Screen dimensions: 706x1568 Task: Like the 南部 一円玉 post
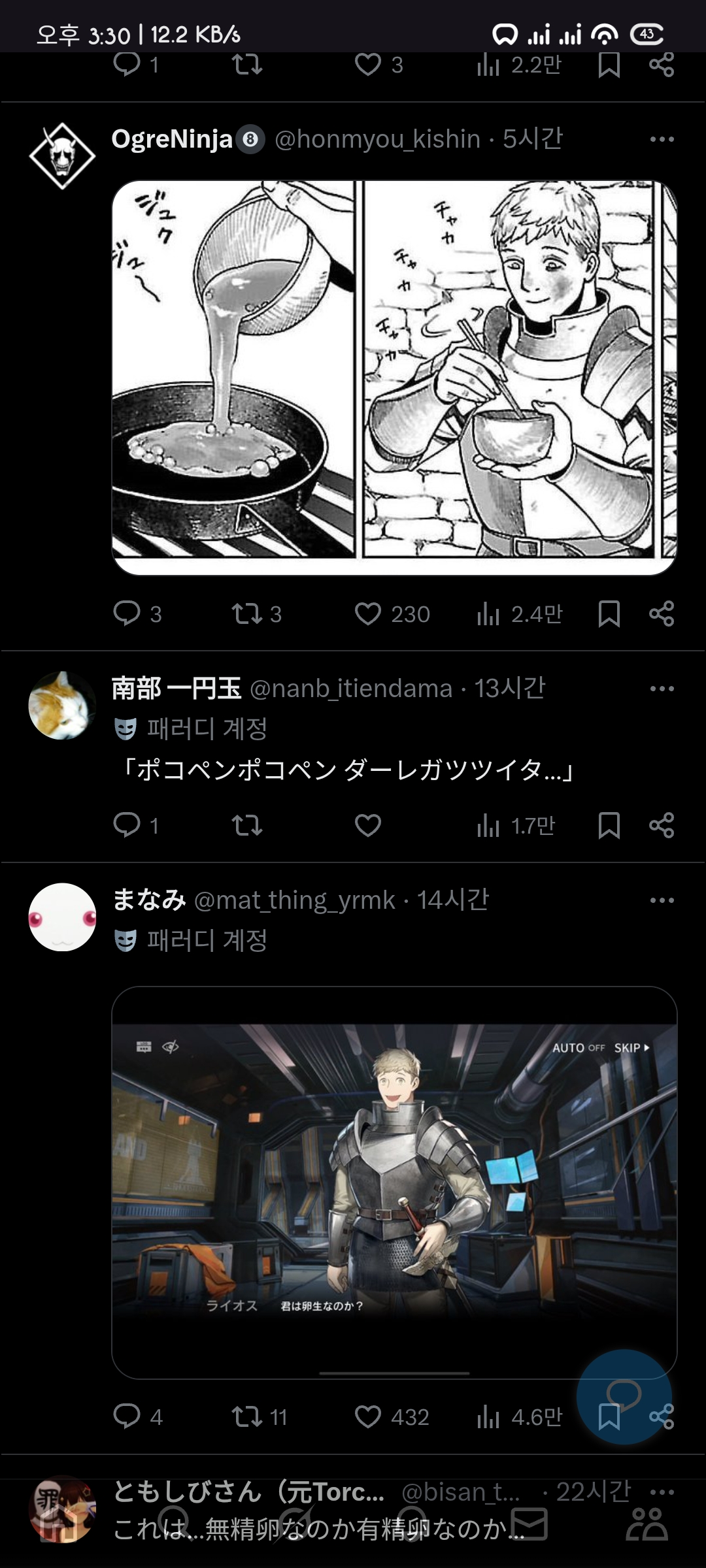coord(368,826)
